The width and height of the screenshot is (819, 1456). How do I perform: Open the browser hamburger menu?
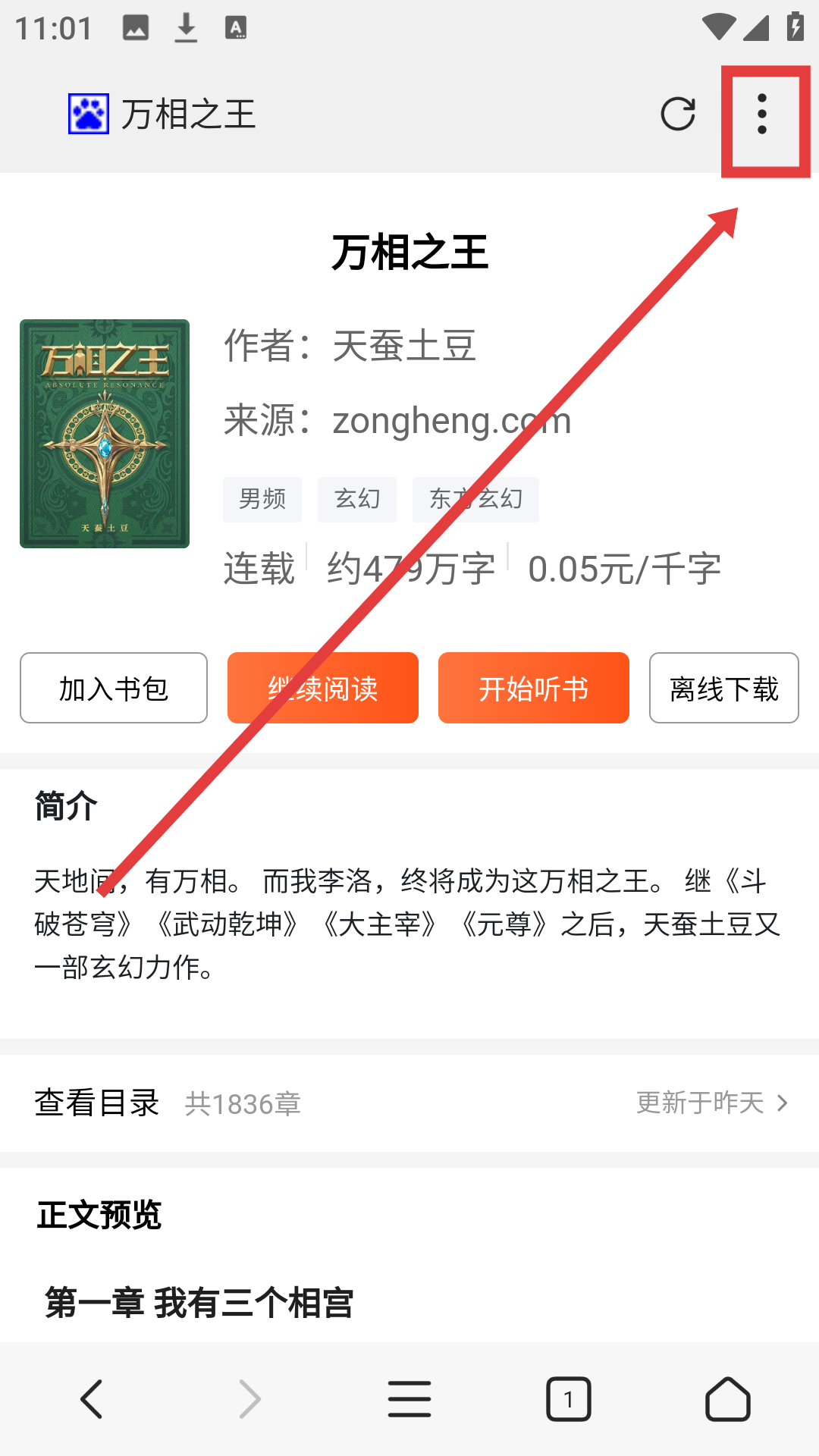click(409, 1399)
